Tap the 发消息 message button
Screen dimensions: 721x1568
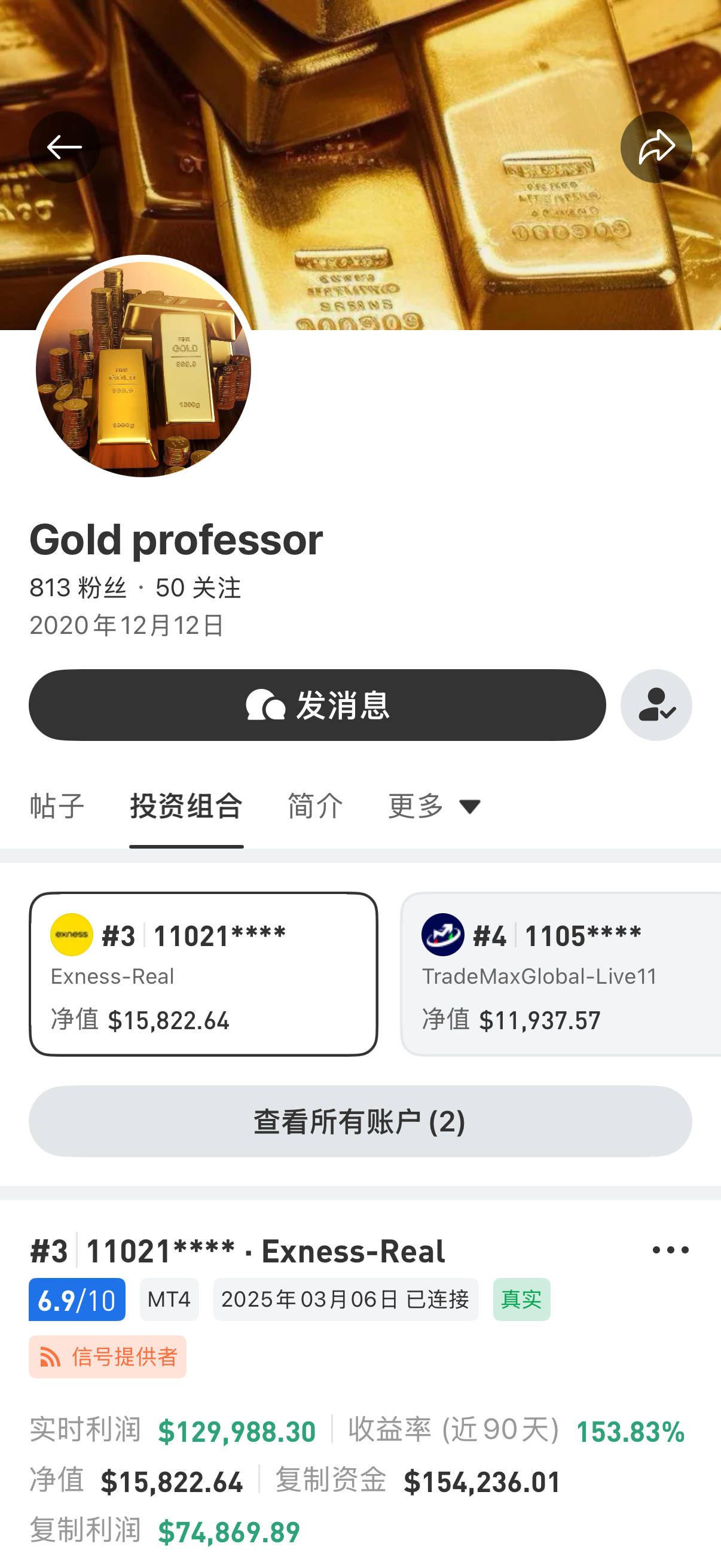pos(317,705)
